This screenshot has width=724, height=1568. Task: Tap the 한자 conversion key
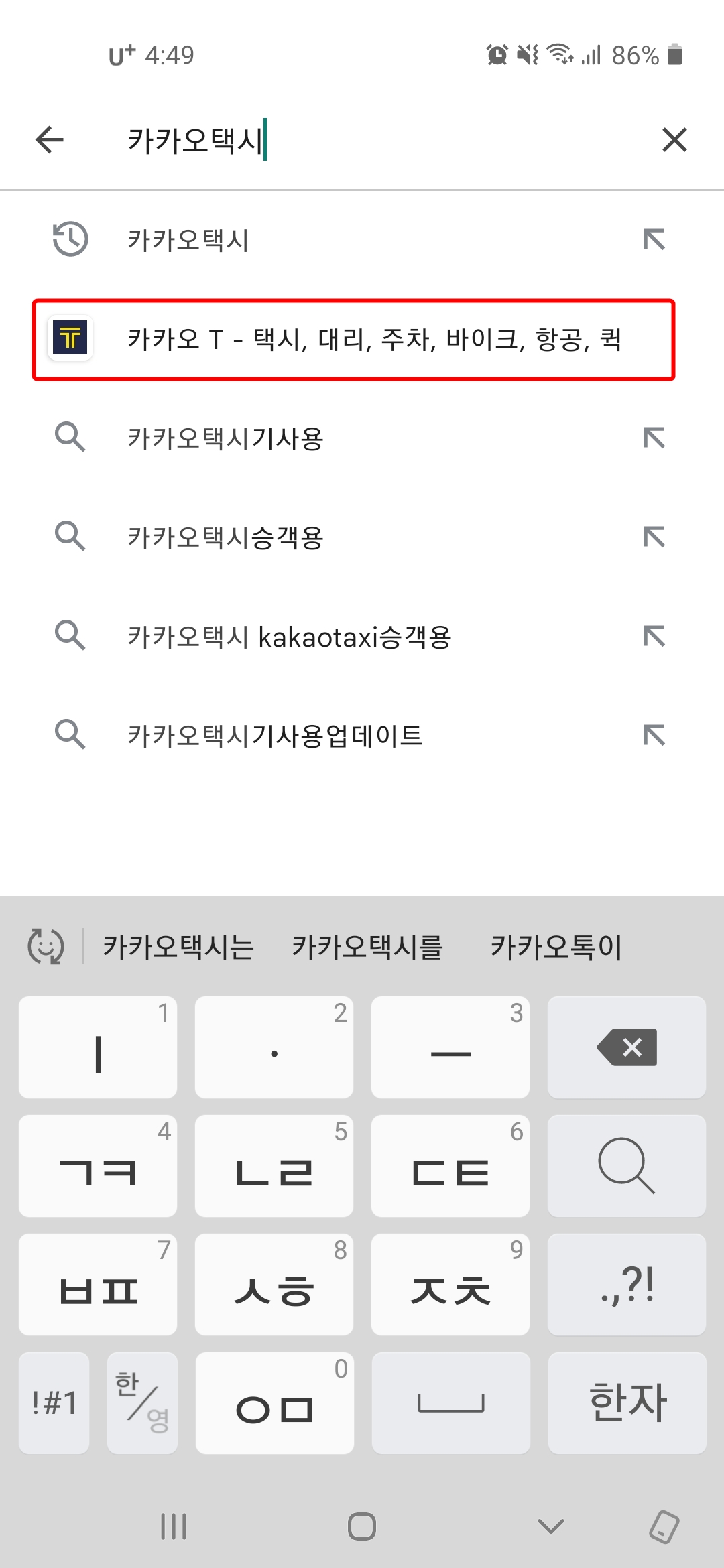tap(625, 1404)
